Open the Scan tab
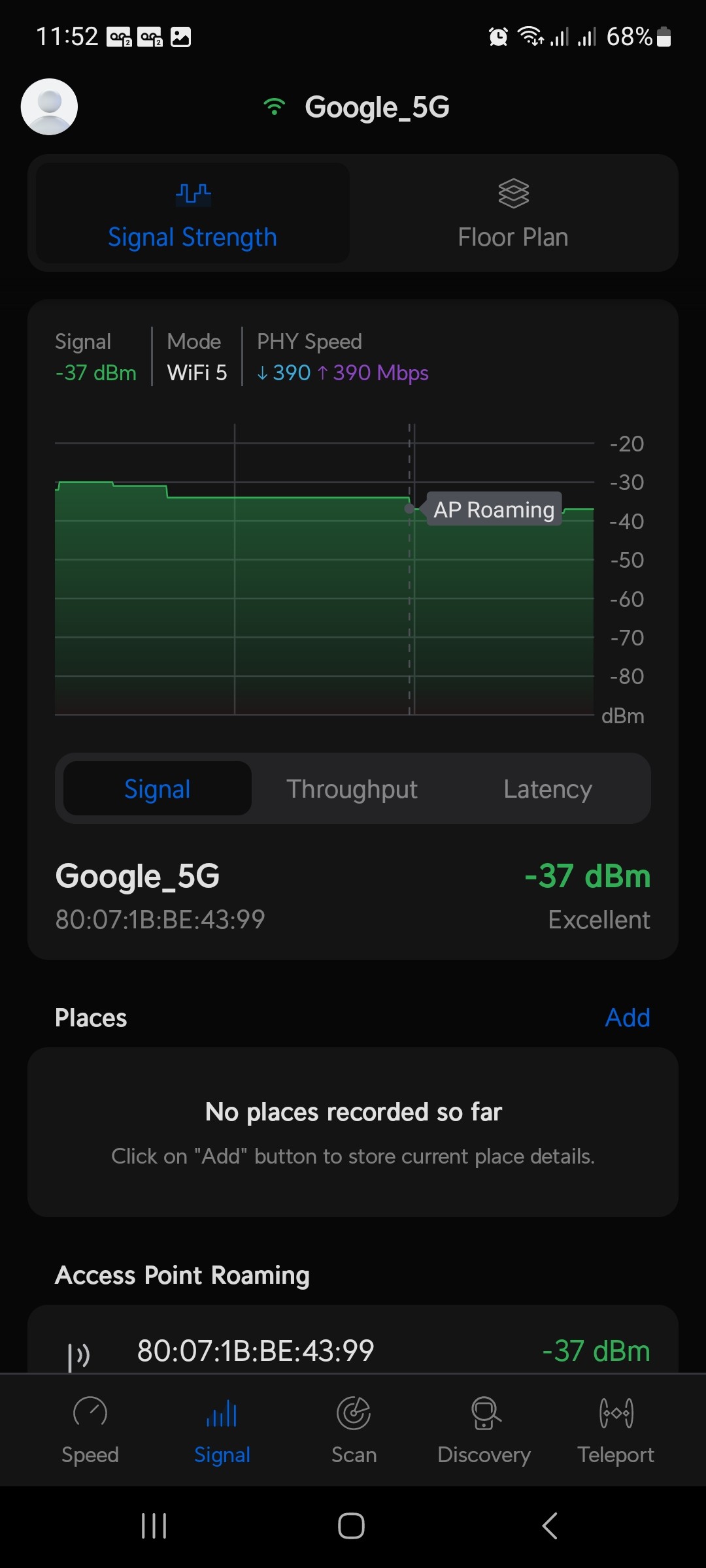706x1568 pixels. [354, 1429]
